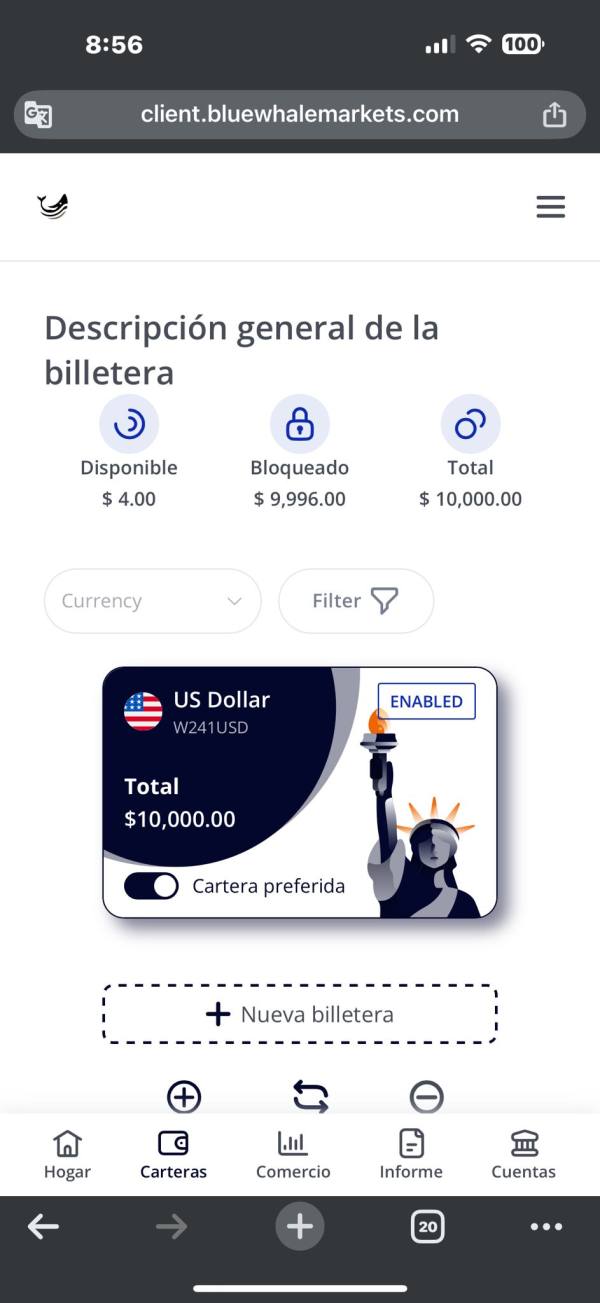Go back in the browser

[x=43, y=1226]
